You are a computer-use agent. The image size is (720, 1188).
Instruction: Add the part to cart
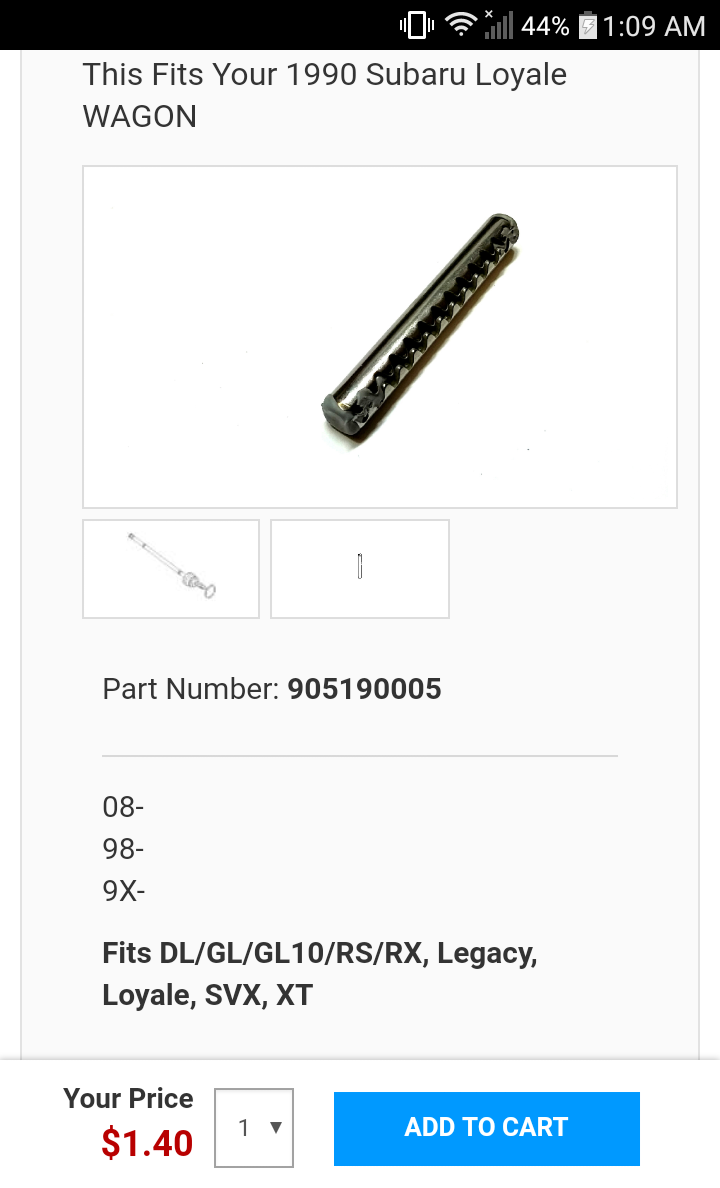[487, 1128]
